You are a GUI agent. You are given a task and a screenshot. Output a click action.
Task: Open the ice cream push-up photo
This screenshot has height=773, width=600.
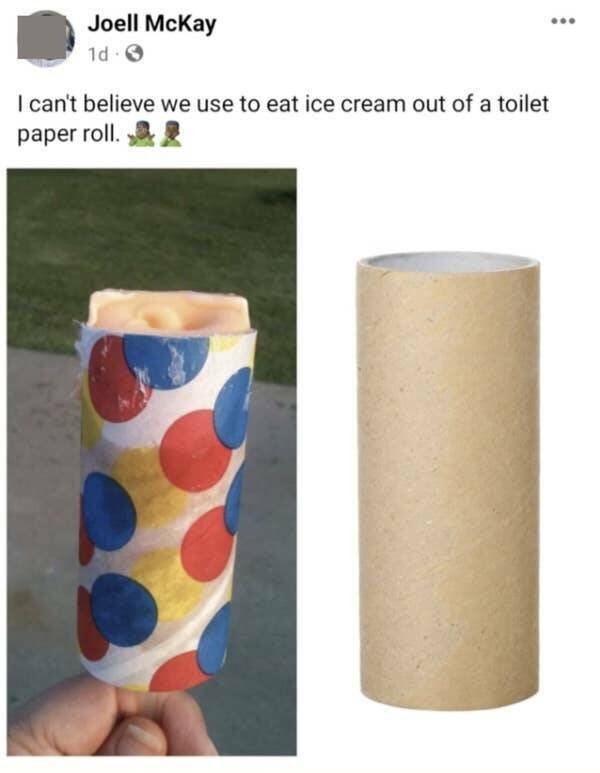pyautogui.click(x=152, y=461)
